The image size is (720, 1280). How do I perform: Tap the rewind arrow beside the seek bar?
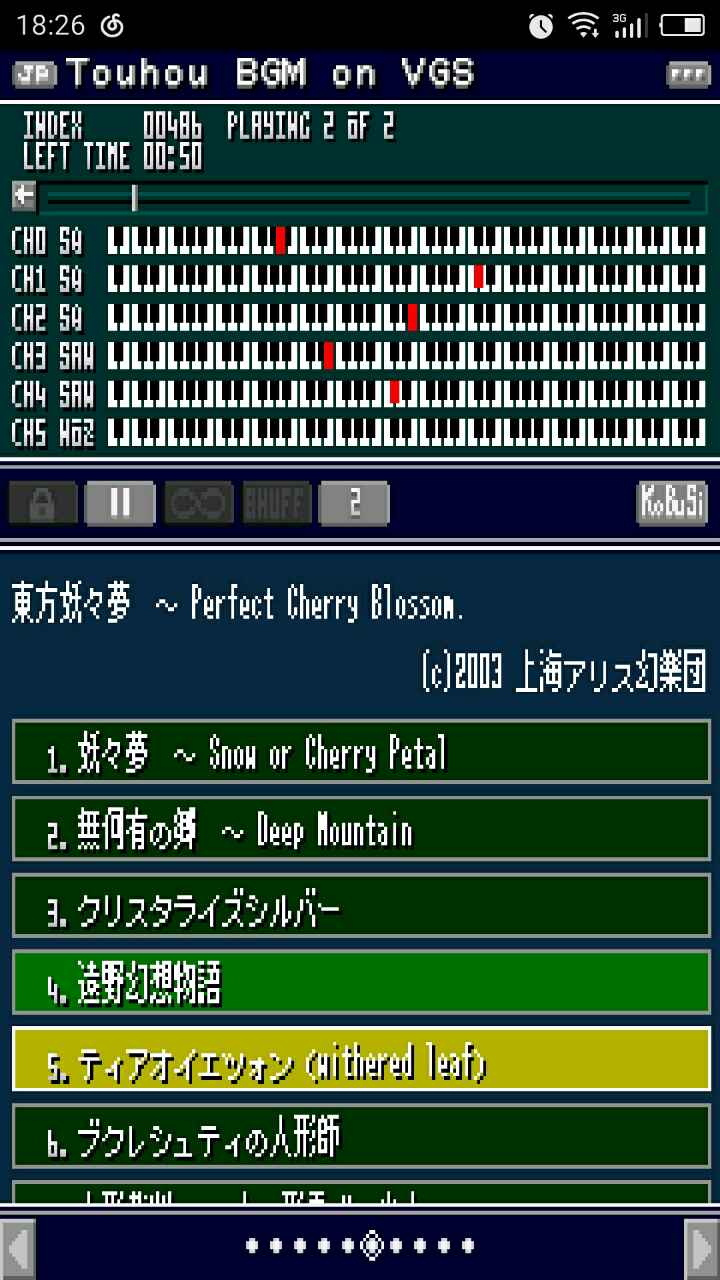pyautogui.click(x=23, y=197)
